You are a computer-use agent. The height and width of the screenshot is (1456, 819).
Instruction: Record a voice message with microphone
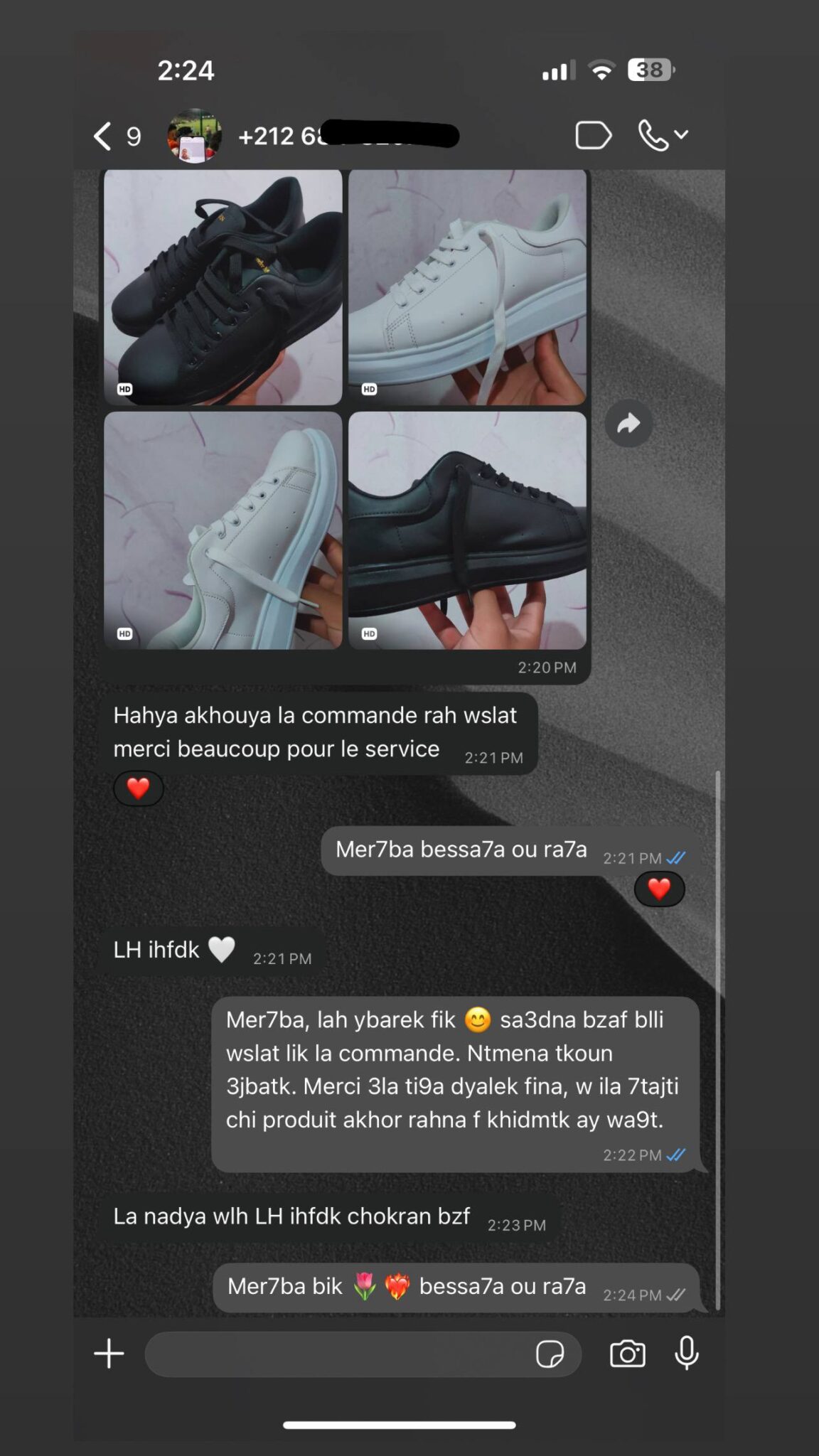(x=687, y=1353)
